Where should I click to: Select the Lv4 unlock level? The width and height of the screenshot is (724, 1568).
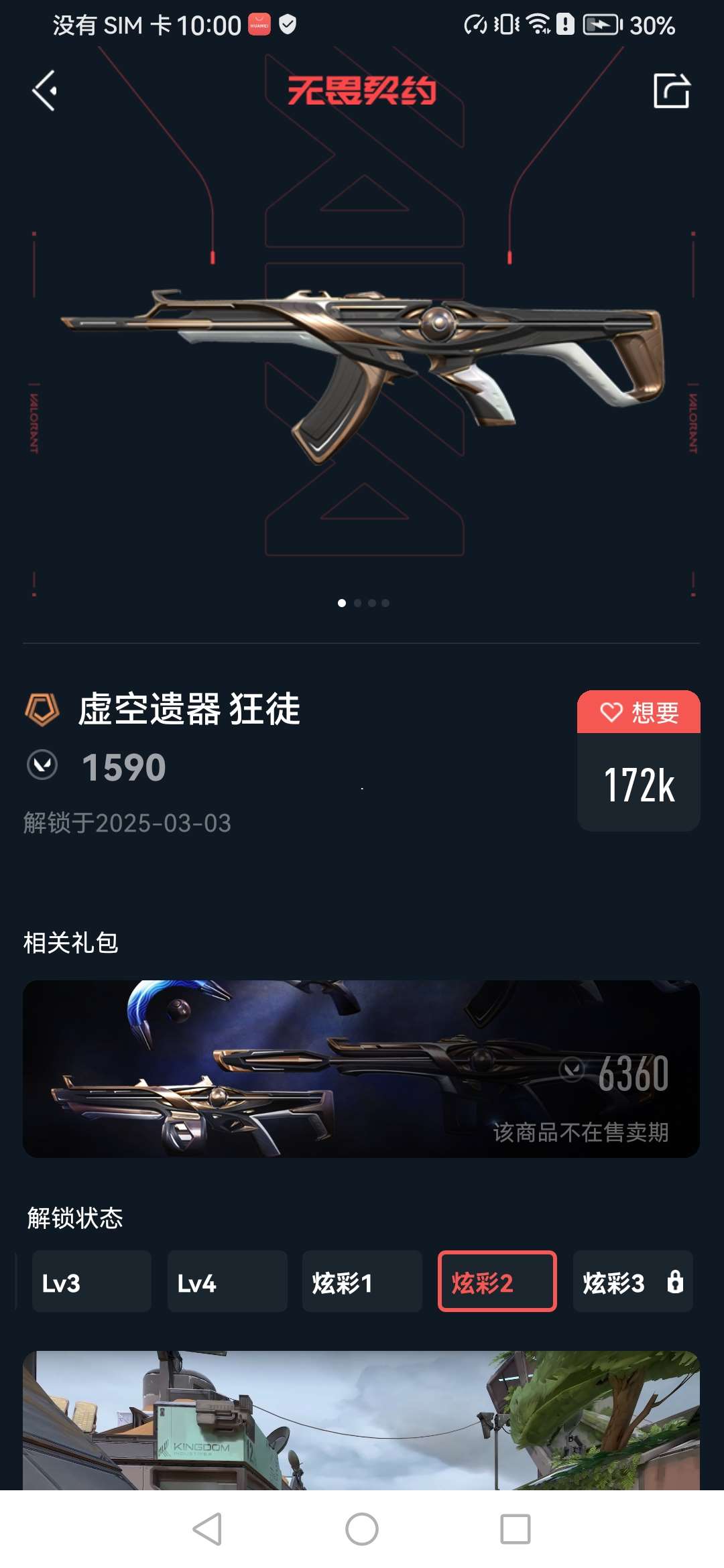[x=227, y=1282]
